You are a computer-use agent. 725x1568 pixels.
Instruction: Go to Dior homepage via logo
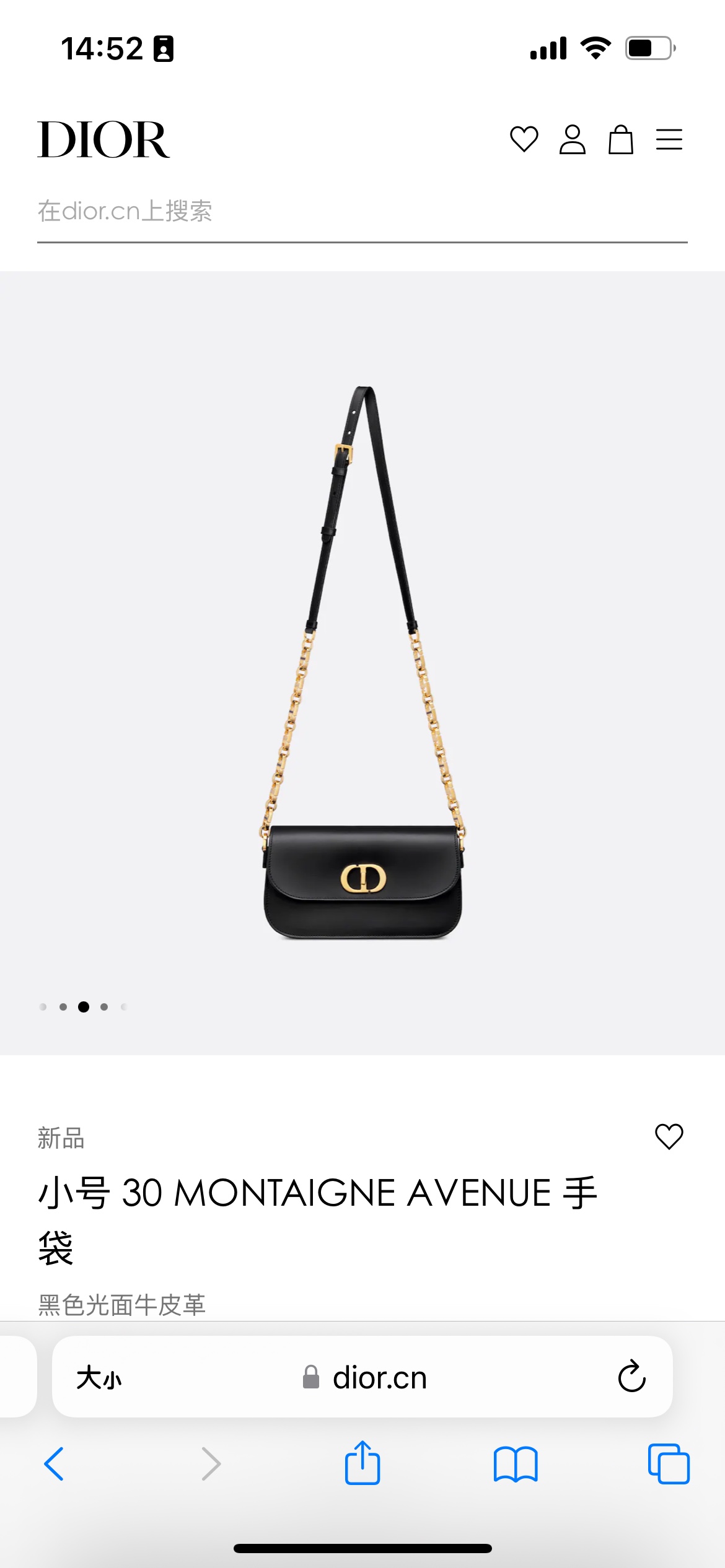103,140
